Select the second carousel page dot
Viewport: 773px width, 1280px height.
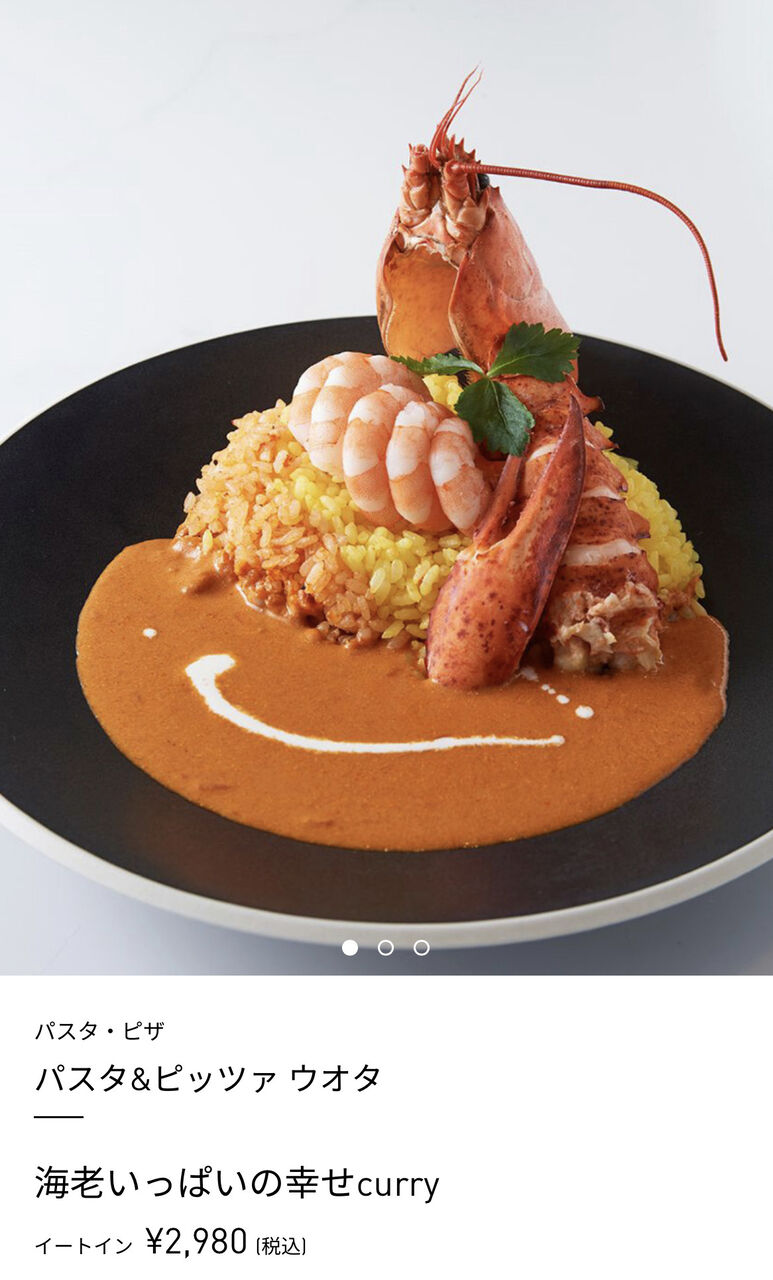(386, 947)
